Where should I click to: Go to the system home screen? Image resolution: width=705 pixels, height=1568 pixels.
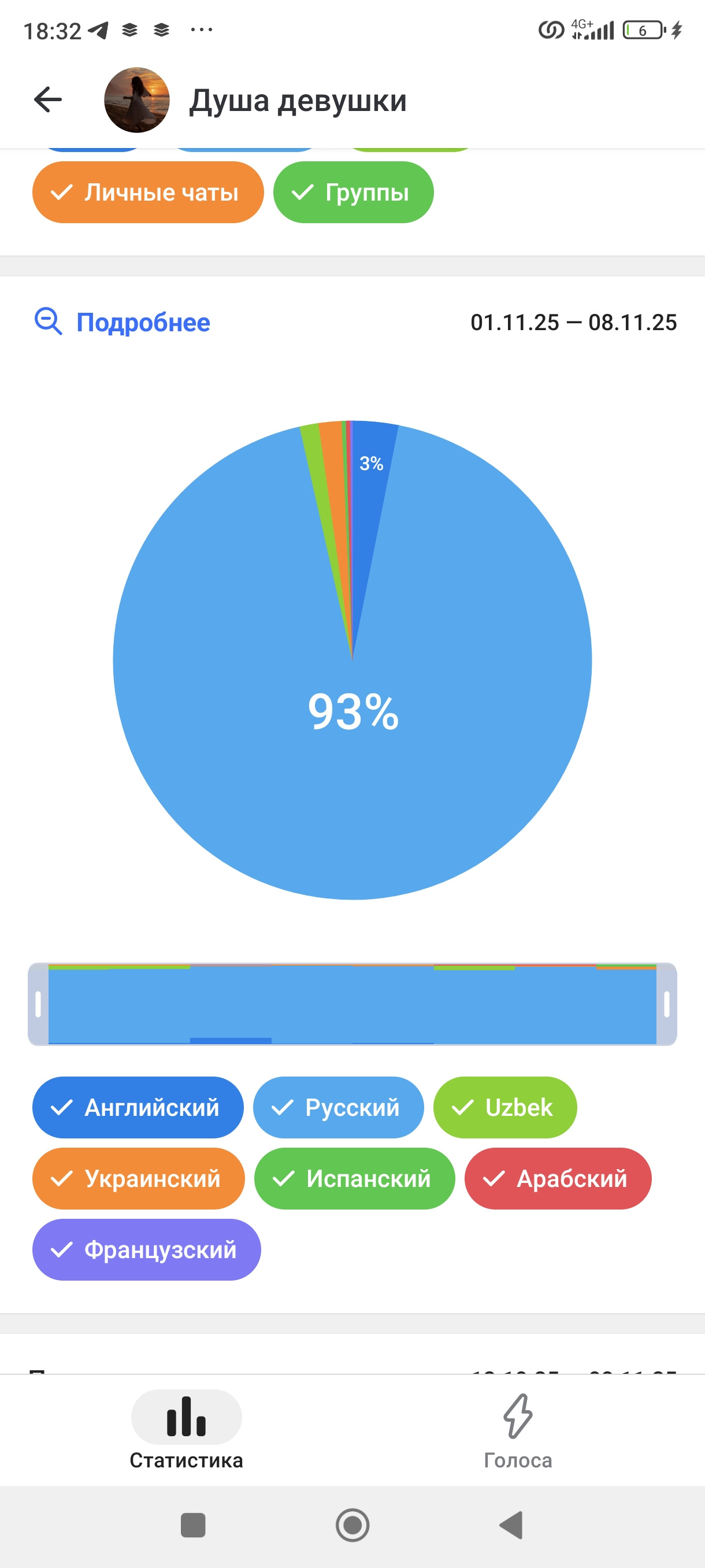[x=352, y=1525]
